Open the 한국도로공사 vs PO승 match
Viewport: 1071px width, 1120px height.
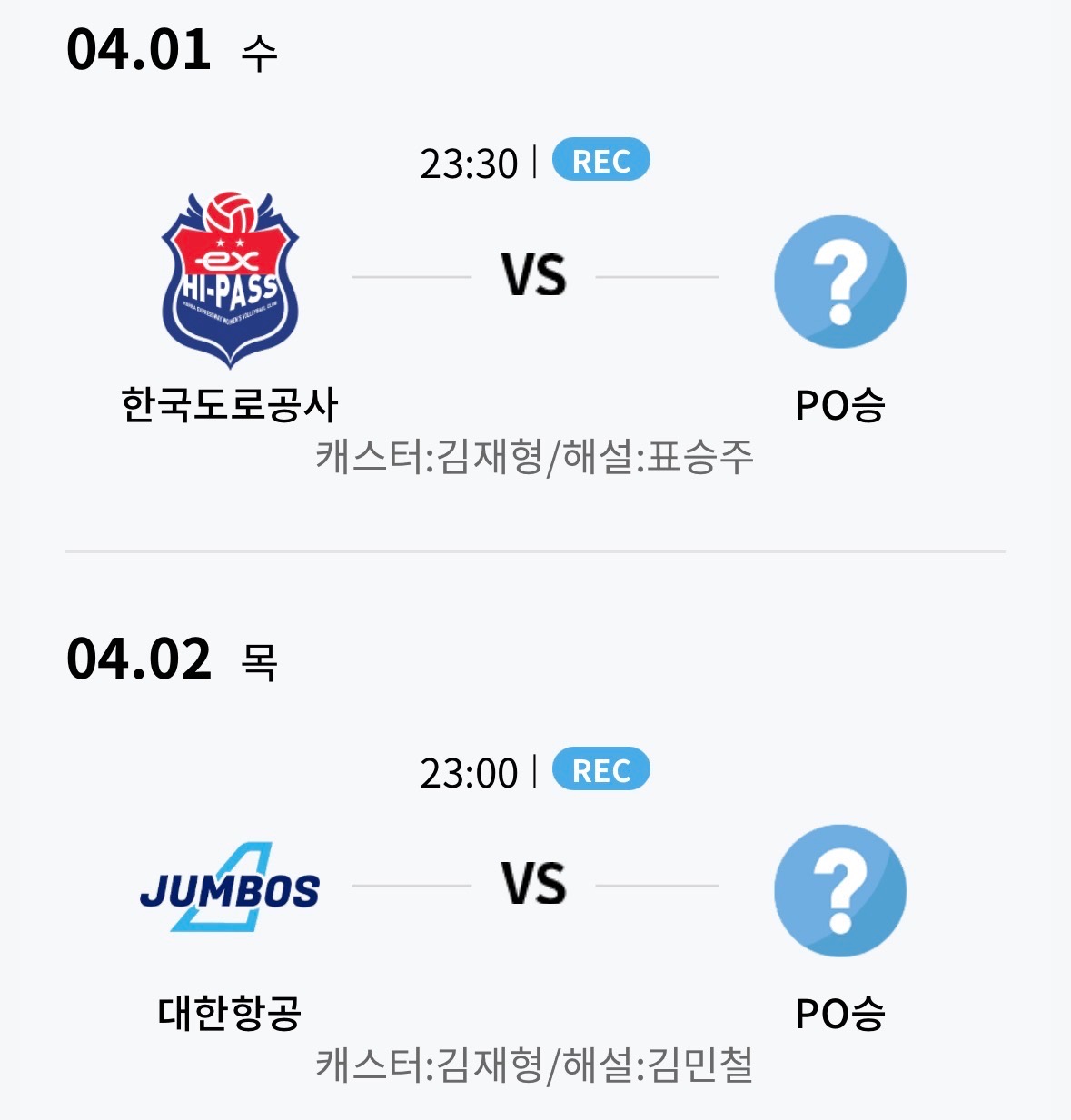click(534, 277)
